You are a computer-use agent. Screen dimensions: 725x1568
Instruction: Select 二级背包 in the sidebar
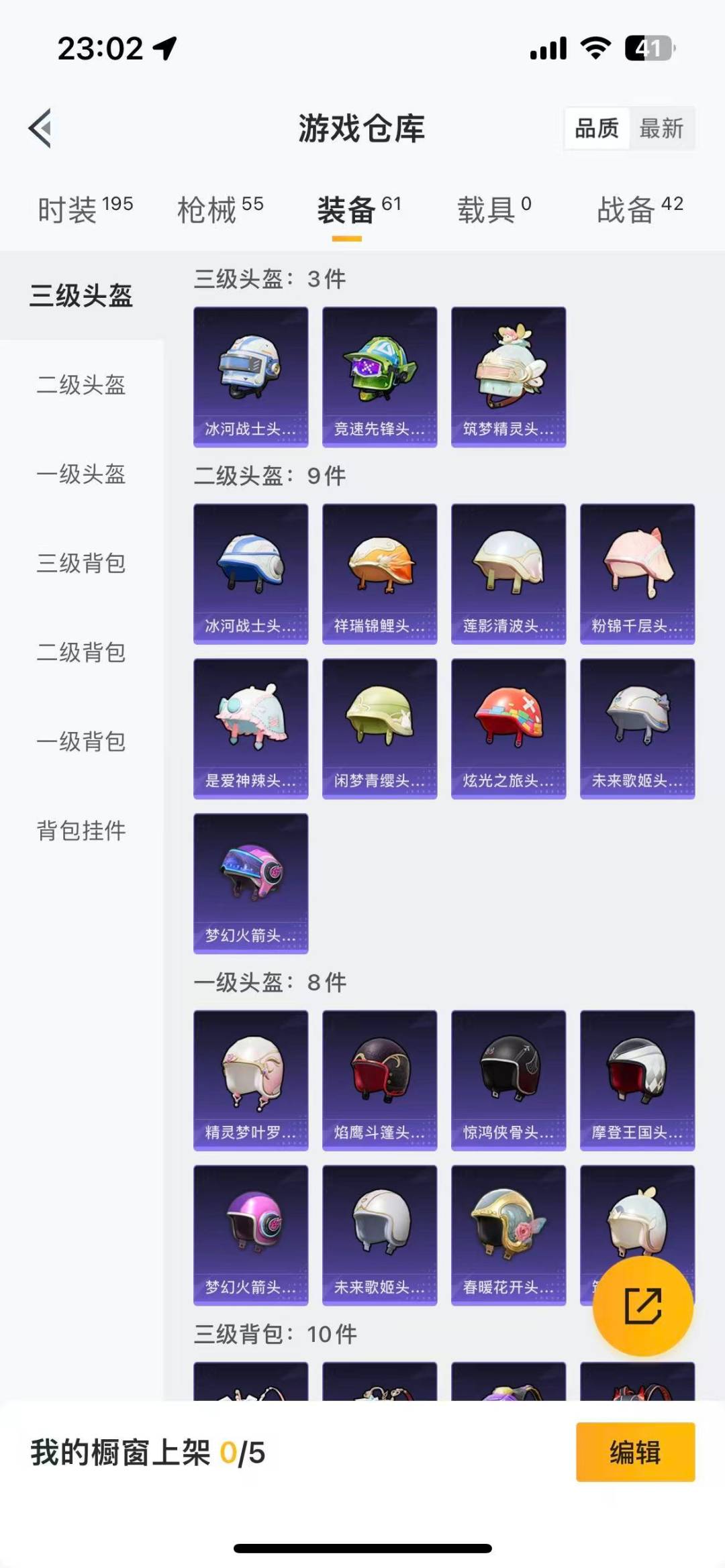pos(81,653)
